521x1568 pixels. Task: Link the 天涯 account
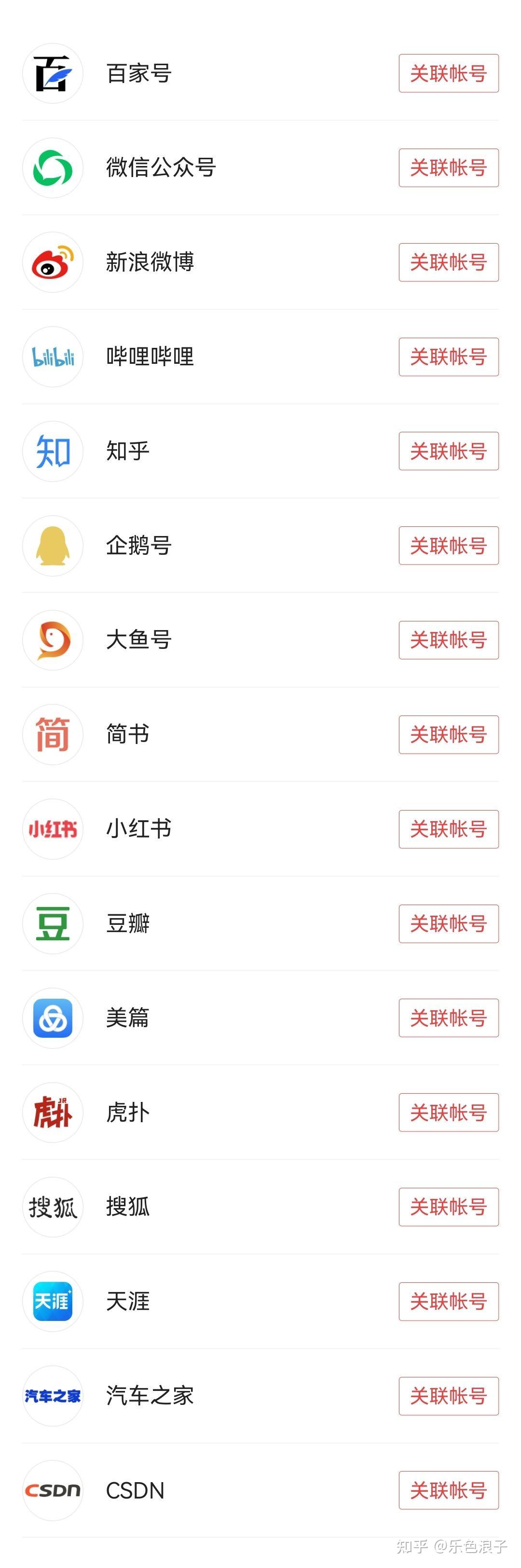tap(449, 1301)
